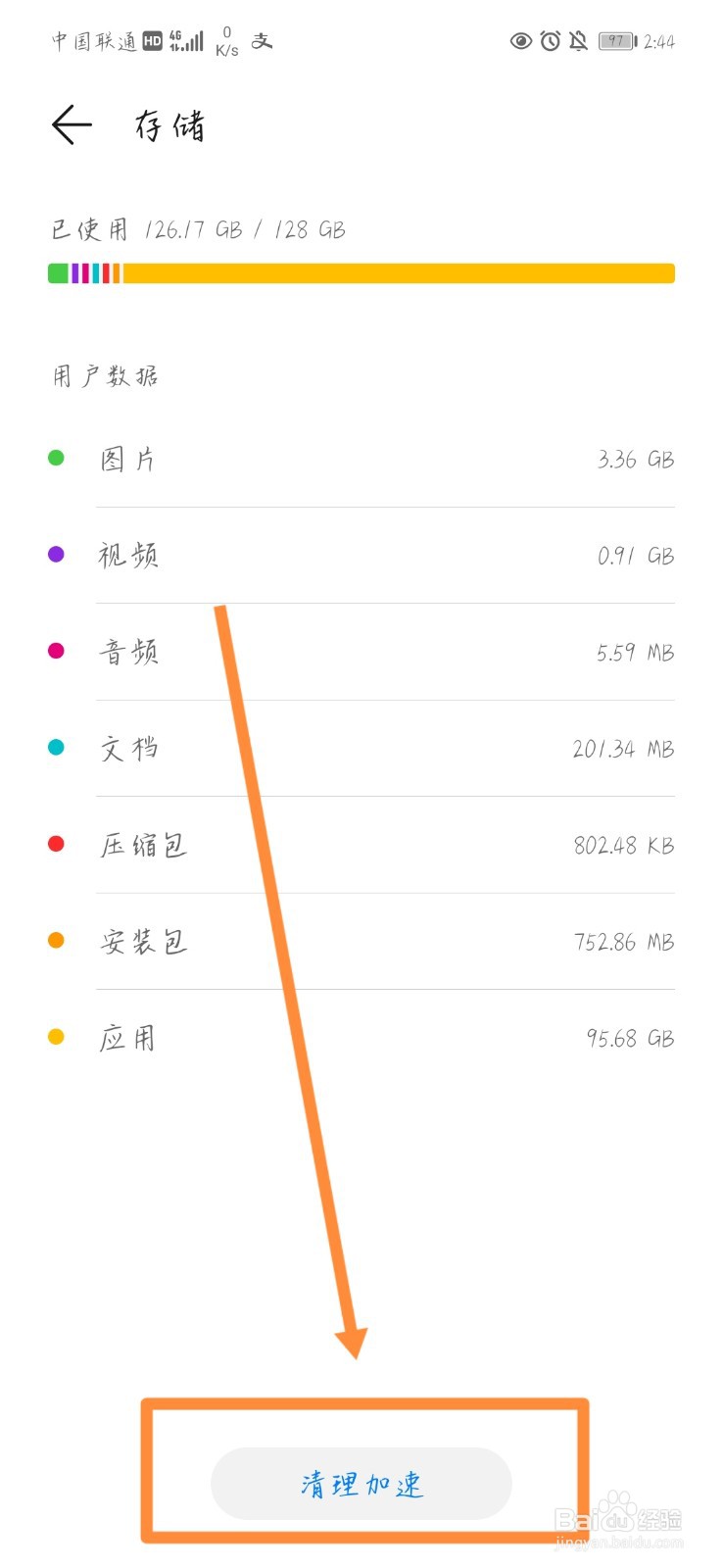
Task: Click the battery indicator showing 97
Action: pos(615,41)
